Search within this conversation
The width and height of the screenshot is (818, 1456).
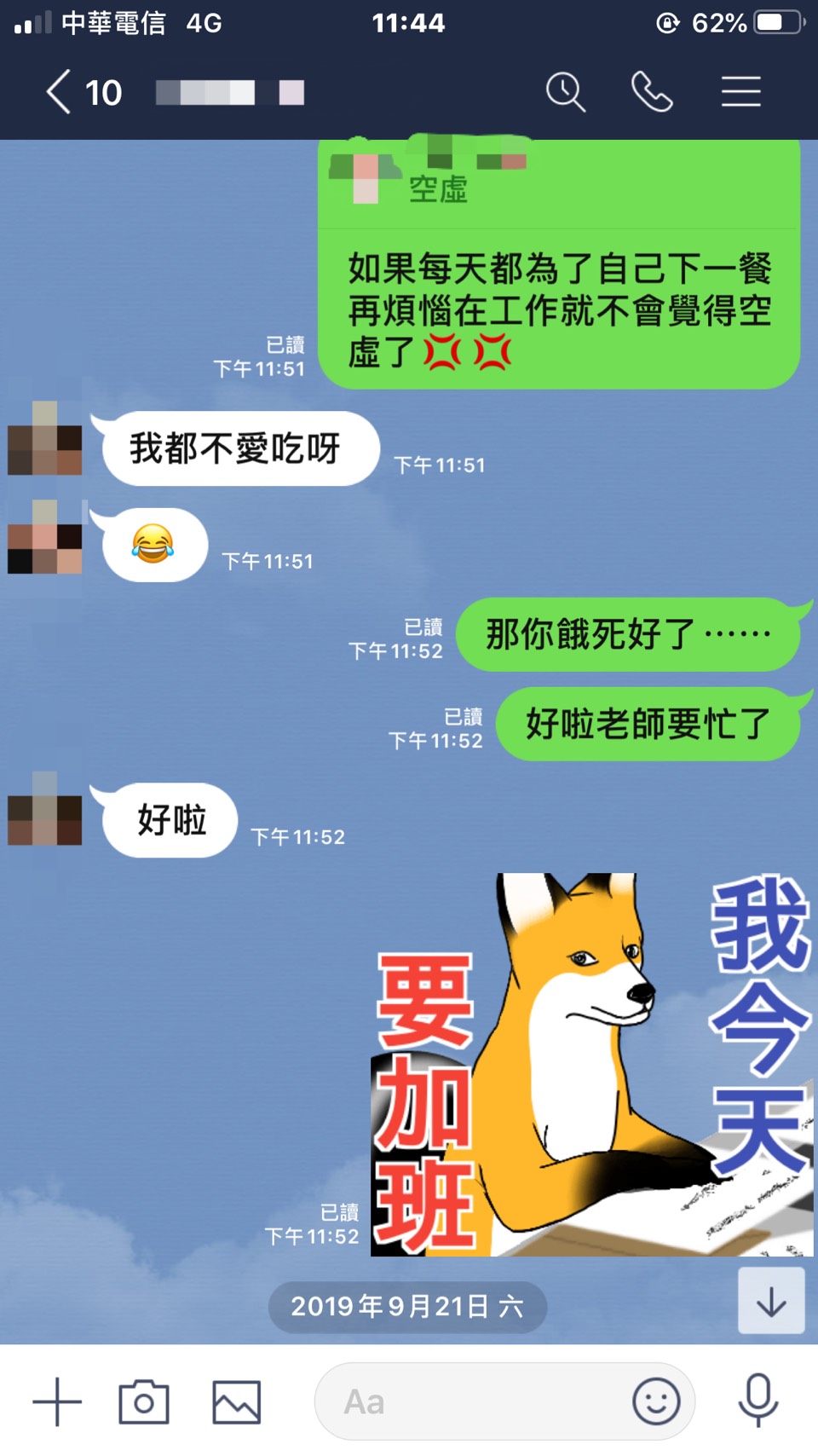click(566, 92)
